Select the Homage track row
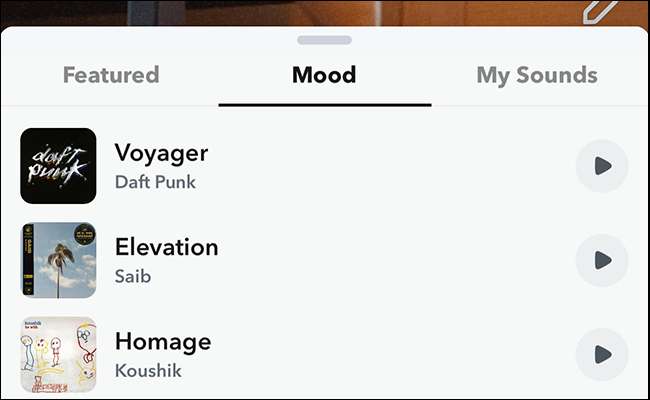Image resolution: width=650 pixels, height=400 pixels. point(300,354)
